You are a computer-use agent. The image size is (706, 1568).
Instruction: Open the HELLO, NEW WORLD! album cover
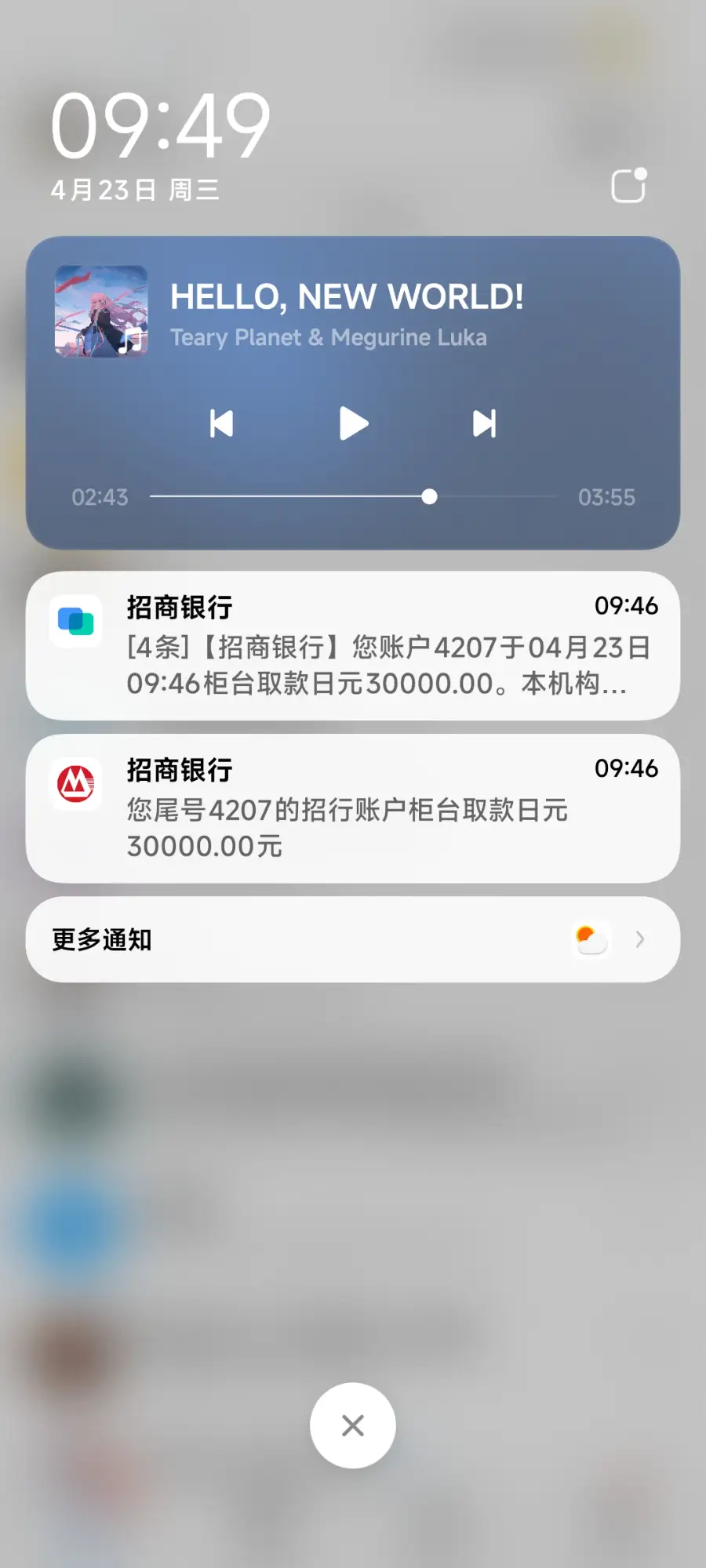pos(101,311)
